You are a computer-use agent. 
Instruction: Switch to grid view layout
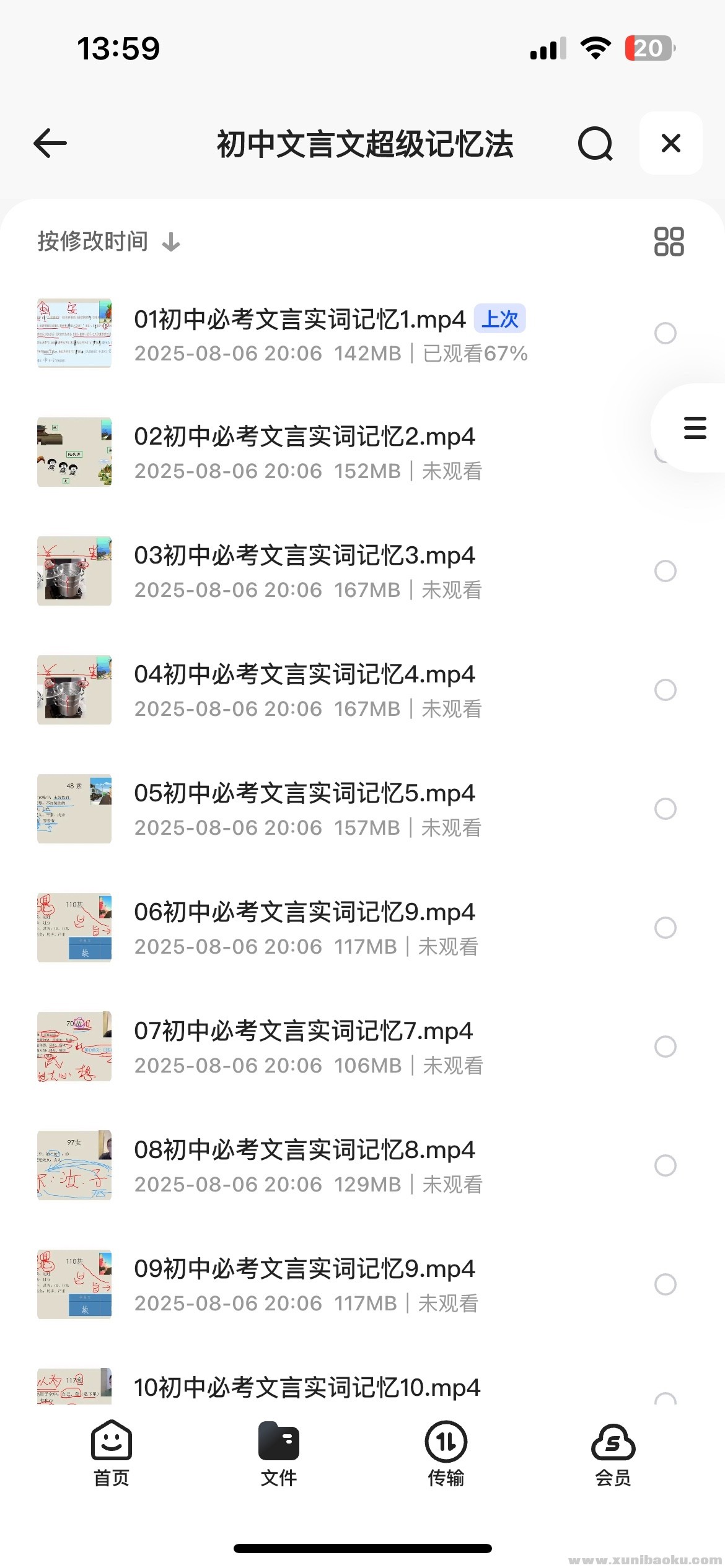point(669,242)
